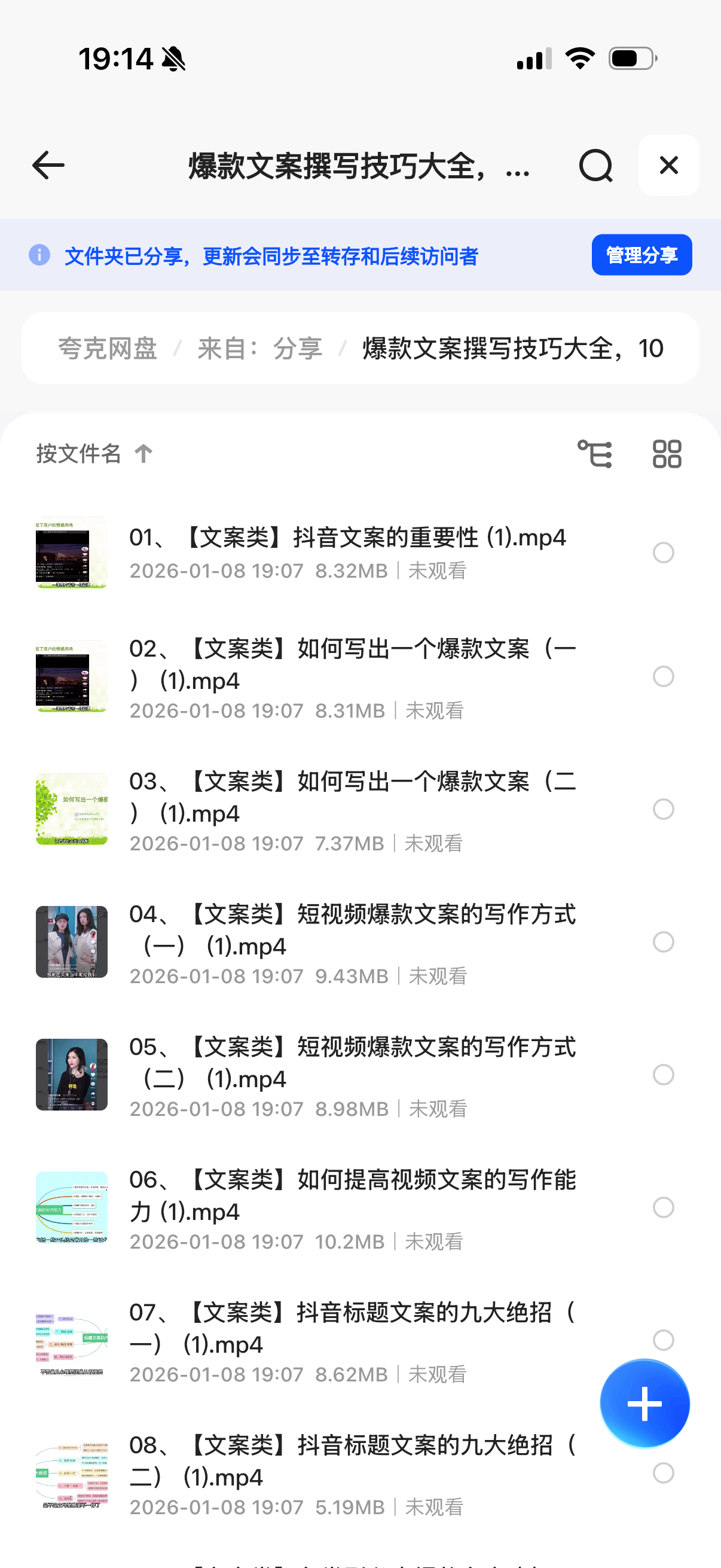Tap the blue plus floating button

coord(644,1403)
